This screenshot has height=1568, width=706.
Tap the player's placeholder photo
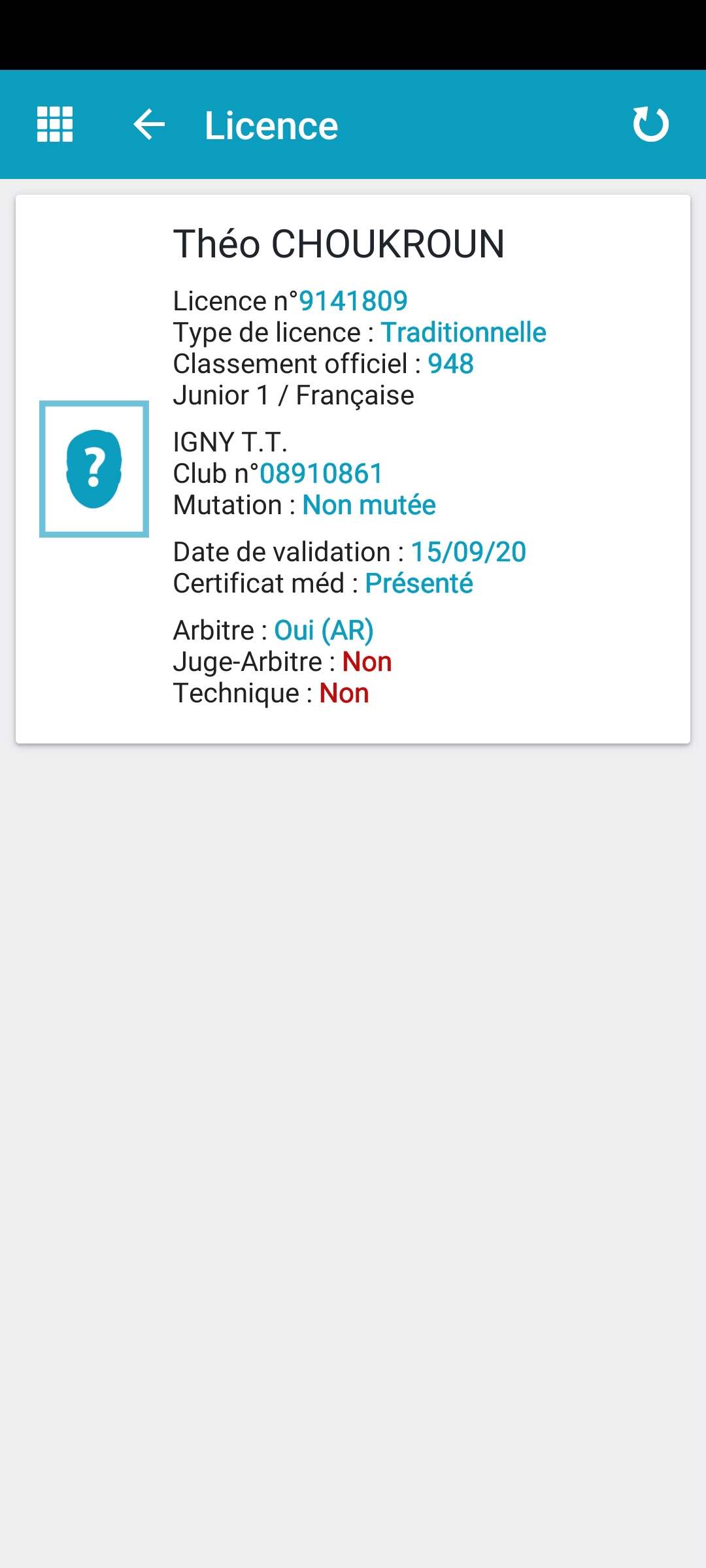[94, 469]
